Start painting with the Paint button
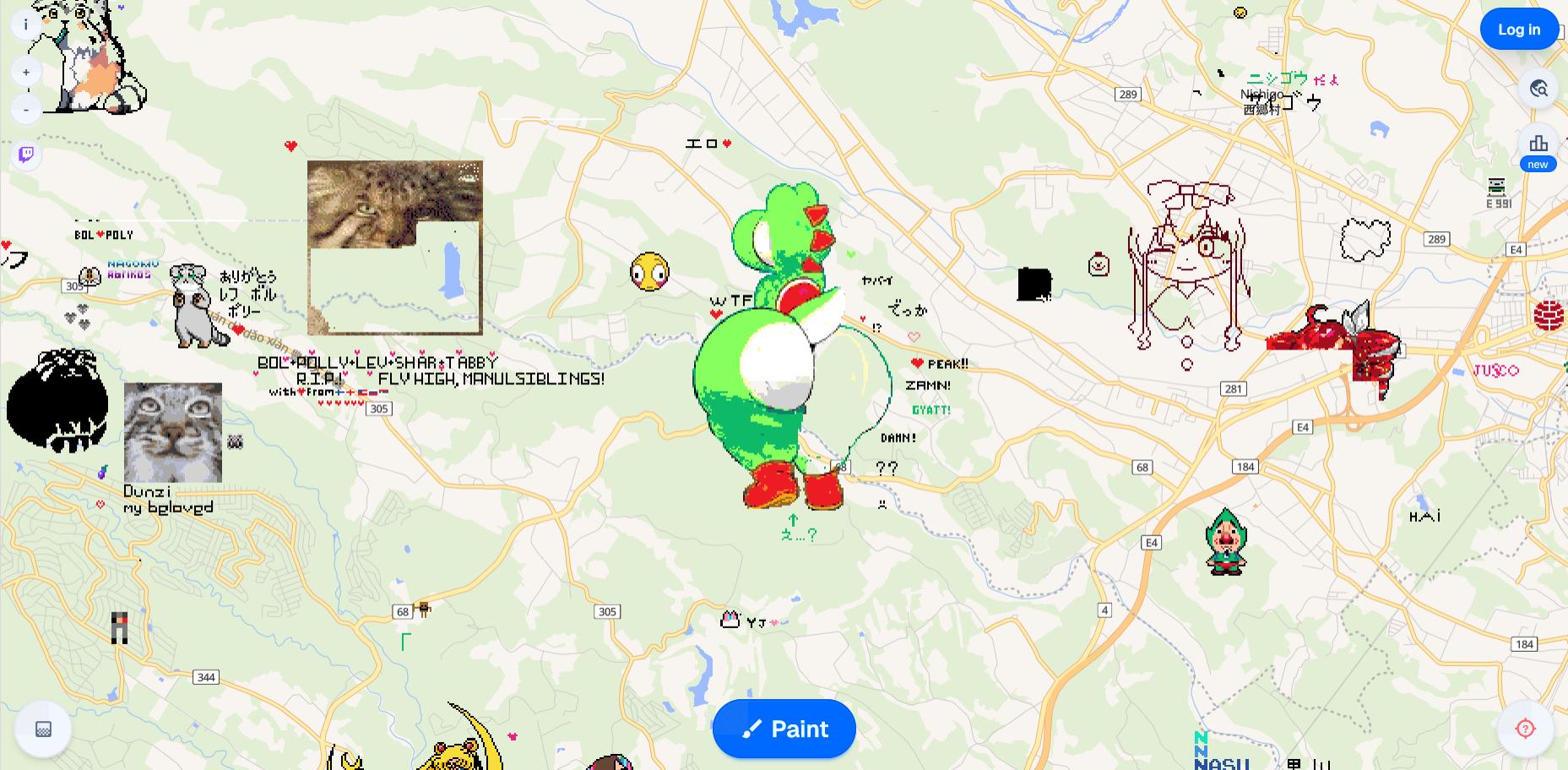 click(784, 729)
